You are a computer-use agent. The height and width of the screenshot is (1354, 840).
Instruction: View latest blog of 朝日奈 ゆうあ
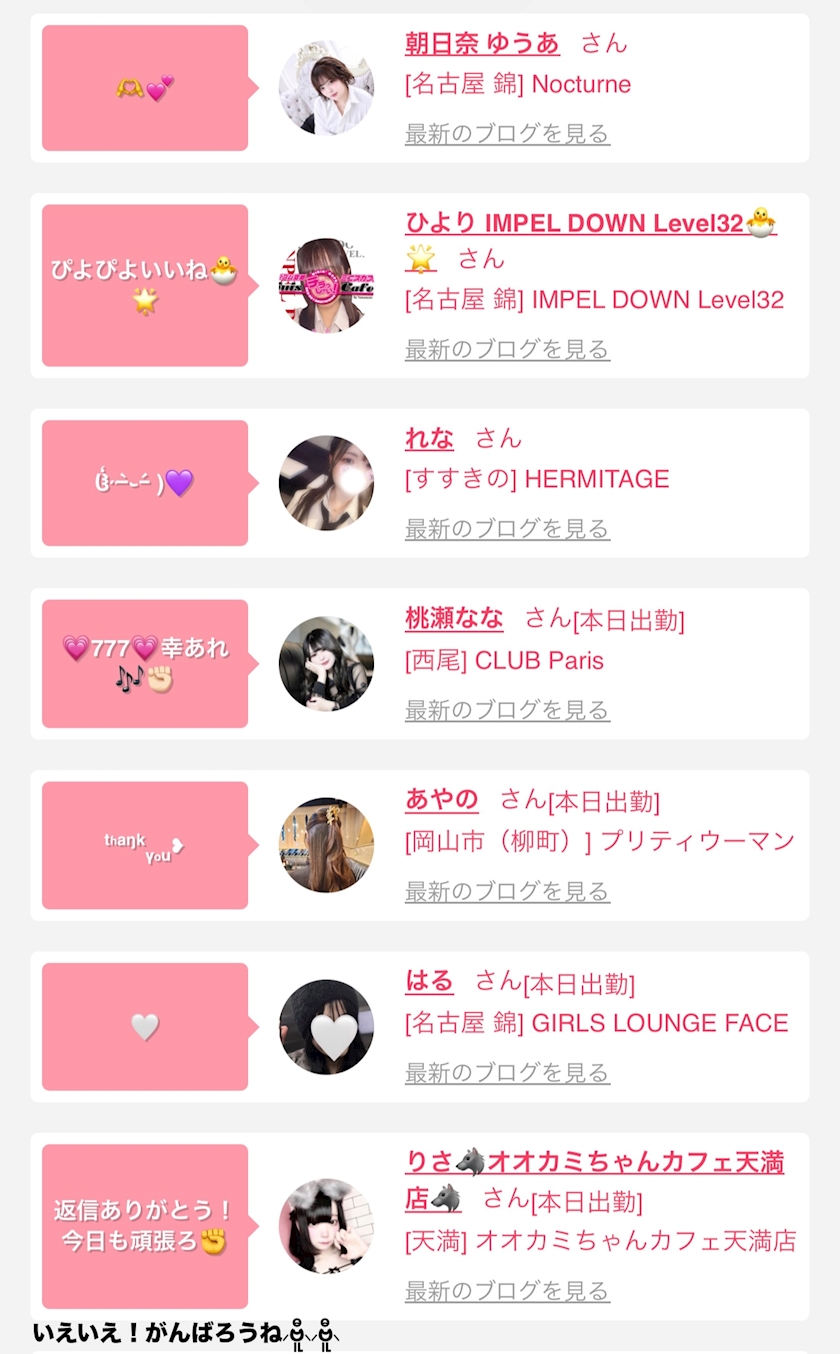pyautogui.click(x=507, y=133)
